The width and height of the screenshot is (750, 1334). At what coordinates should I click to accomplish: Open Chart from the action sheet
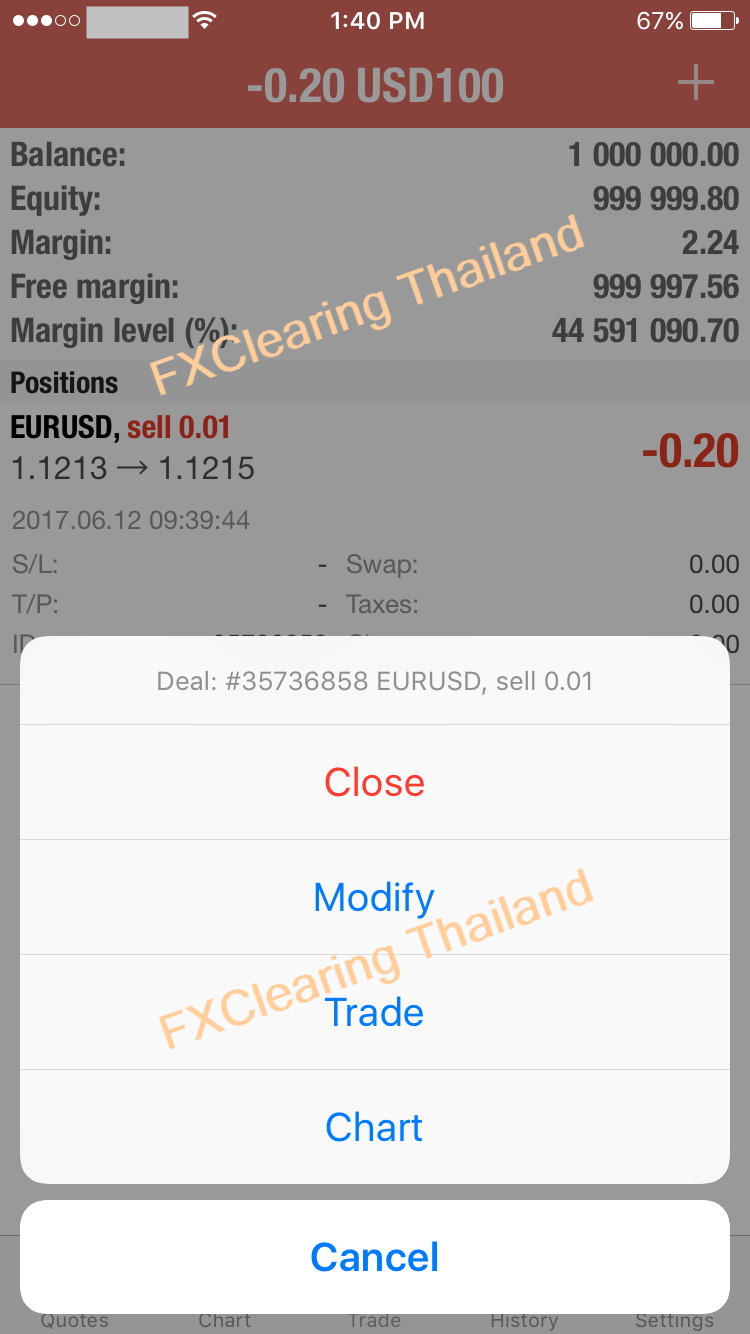[x=374, y=1127]
